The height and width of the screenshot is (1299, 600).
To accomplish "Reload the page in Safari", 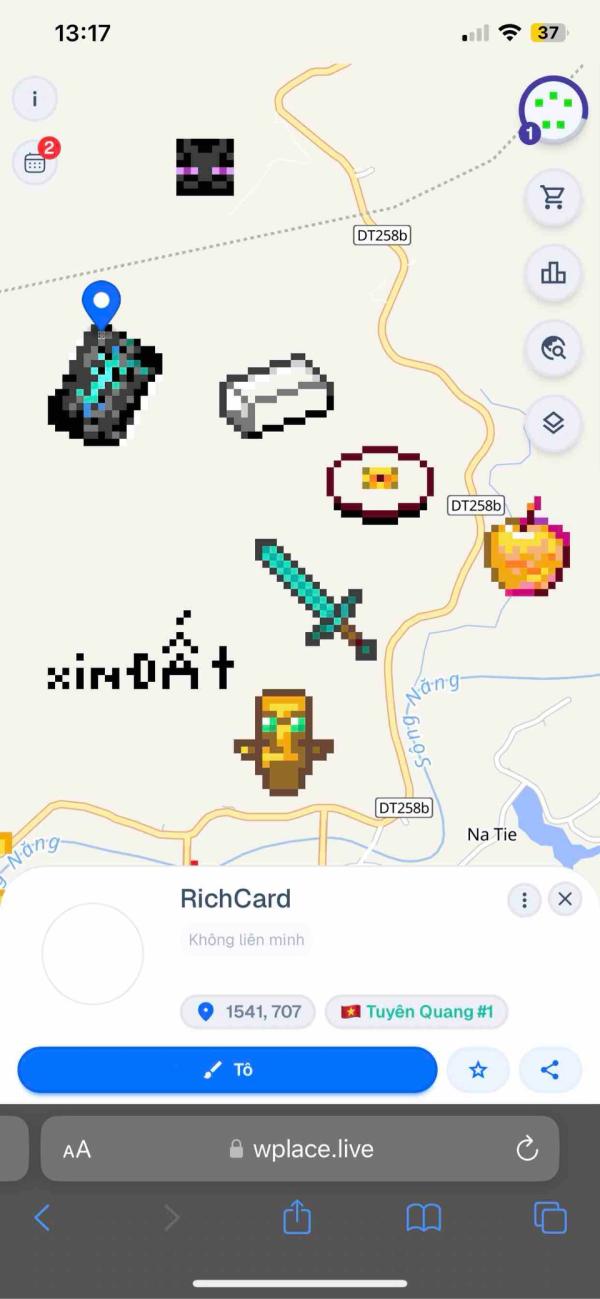I will pos(527,1149).
